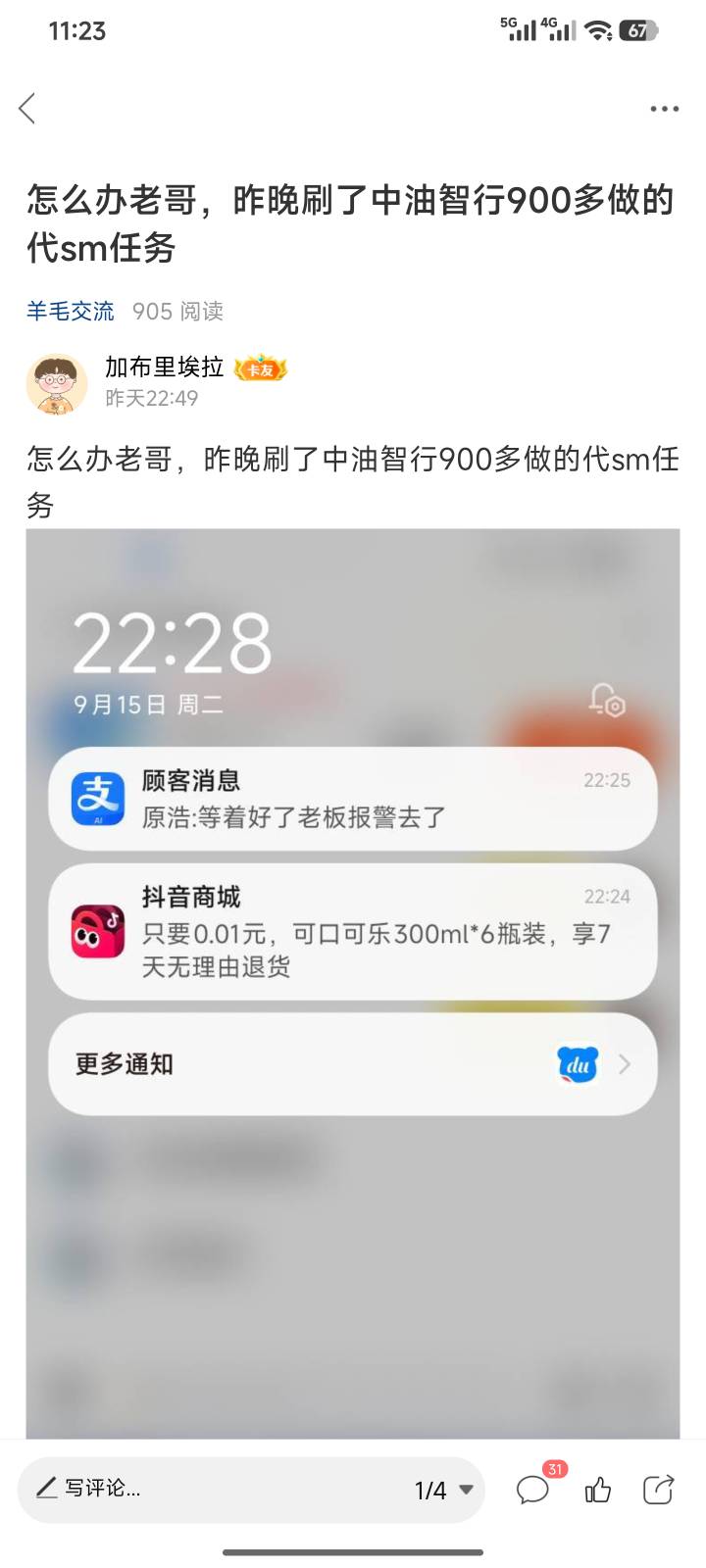The width and height of the screenshot is (706, 1568).
Task: Like this post
Action: (x=598, y=1491)
